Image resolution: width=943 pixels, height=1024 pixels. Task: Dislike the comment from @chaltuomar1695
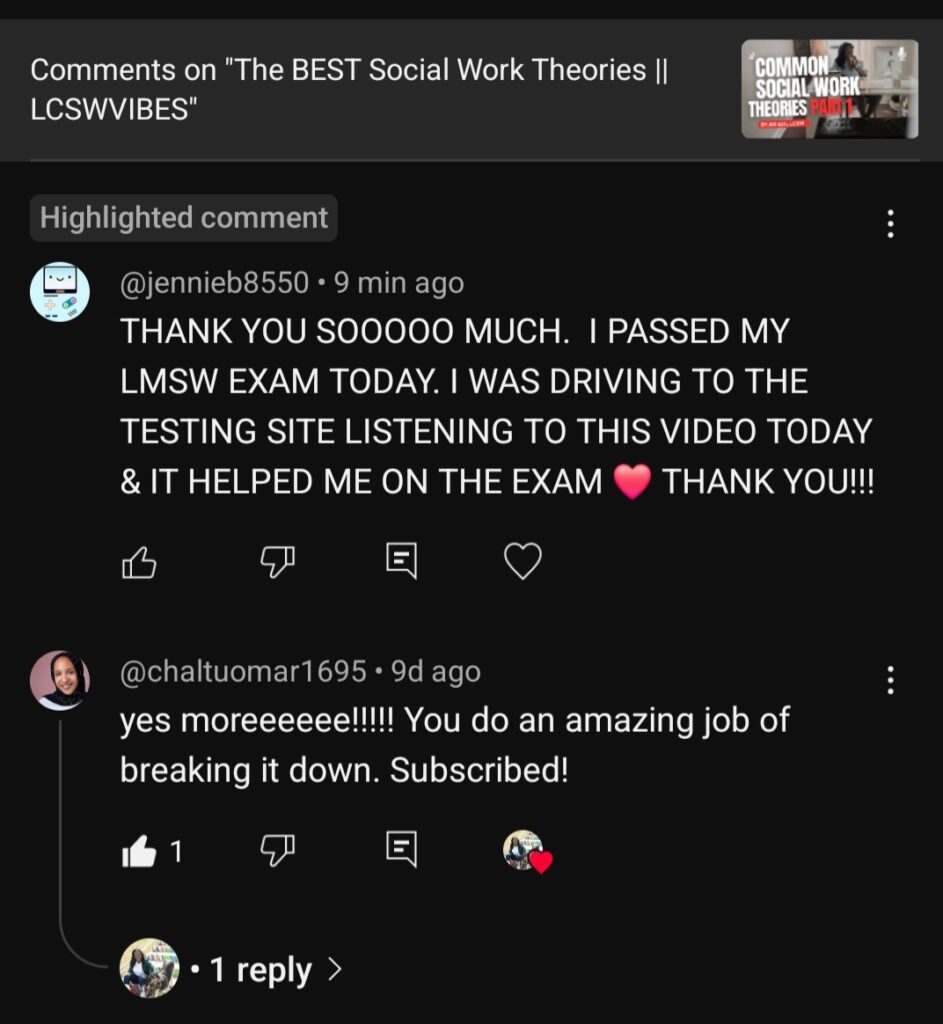point(277,852)
